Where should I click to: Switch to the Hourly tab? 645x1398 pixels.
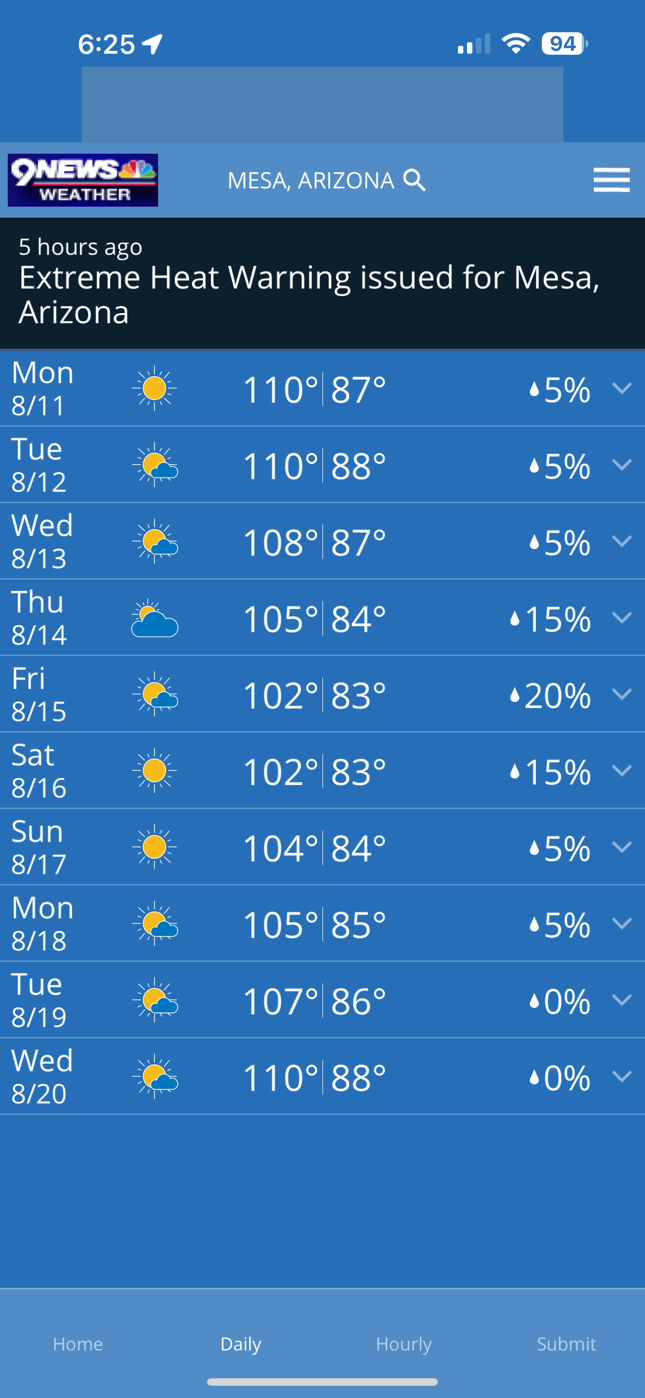[403, 1343]
